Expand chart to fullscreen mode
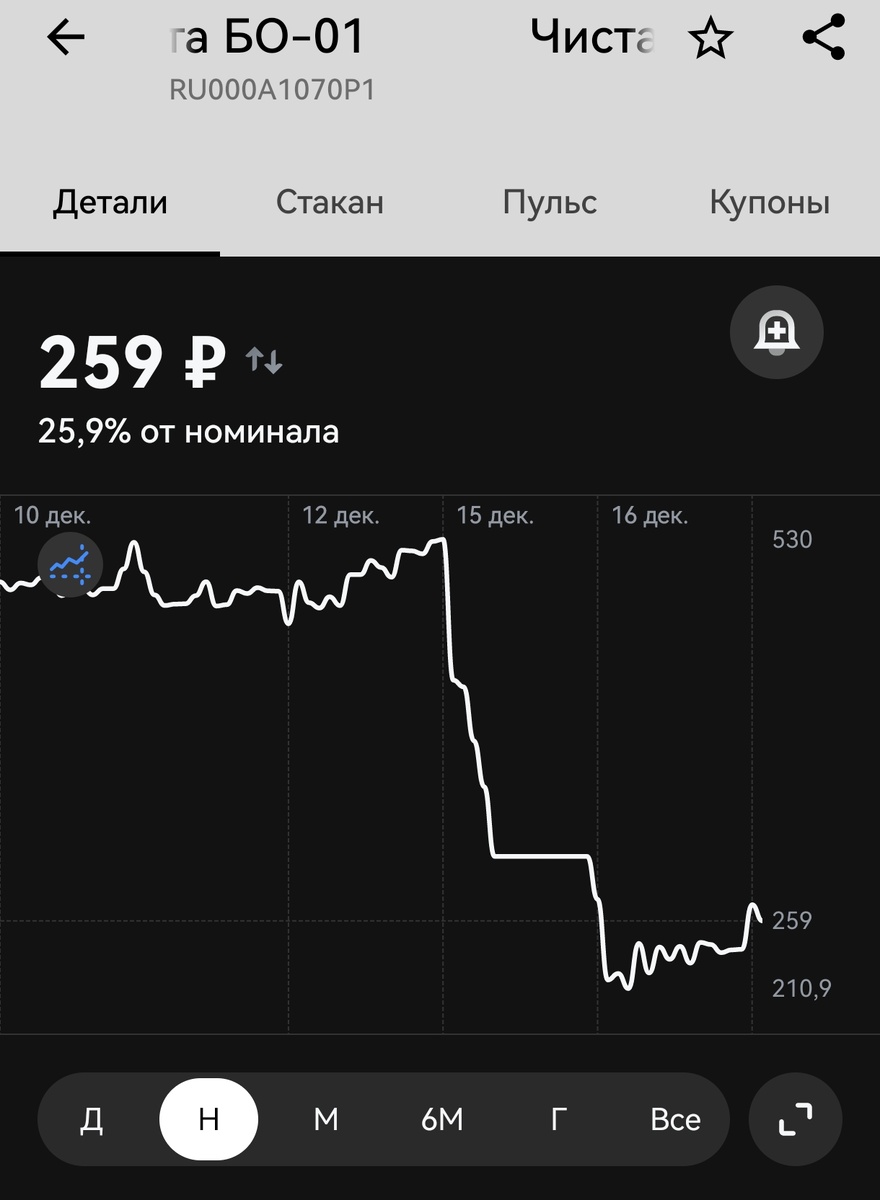This screenshot has width=880, height=1200. click(x=795, y=1120)
